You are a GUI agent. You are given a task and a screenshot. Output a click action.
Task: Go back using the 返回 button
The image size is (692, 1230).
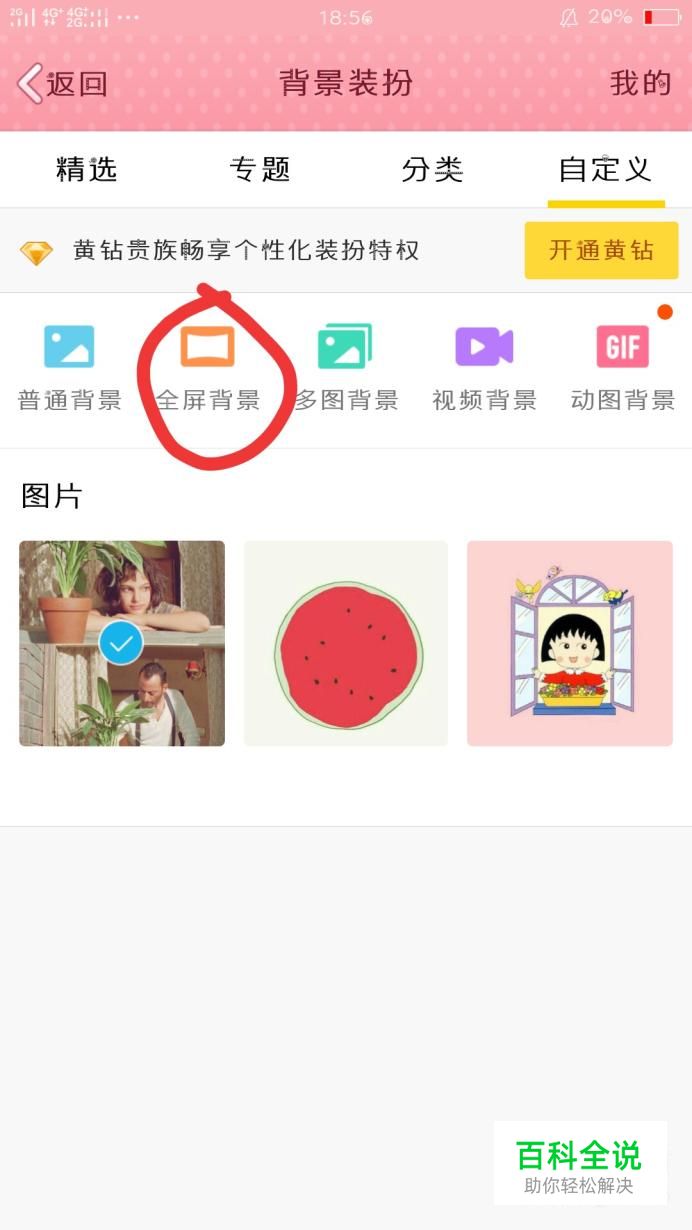point(62,84)
